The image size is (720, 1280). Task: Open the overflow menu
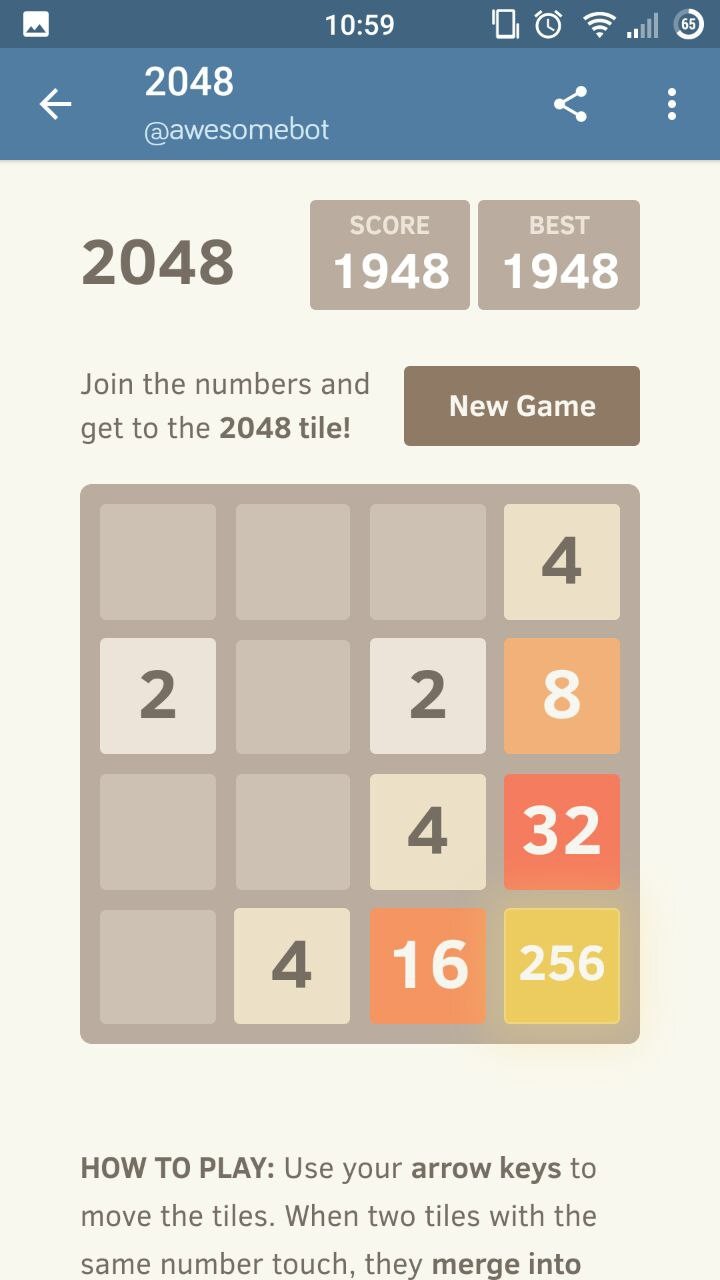(671, 104)
